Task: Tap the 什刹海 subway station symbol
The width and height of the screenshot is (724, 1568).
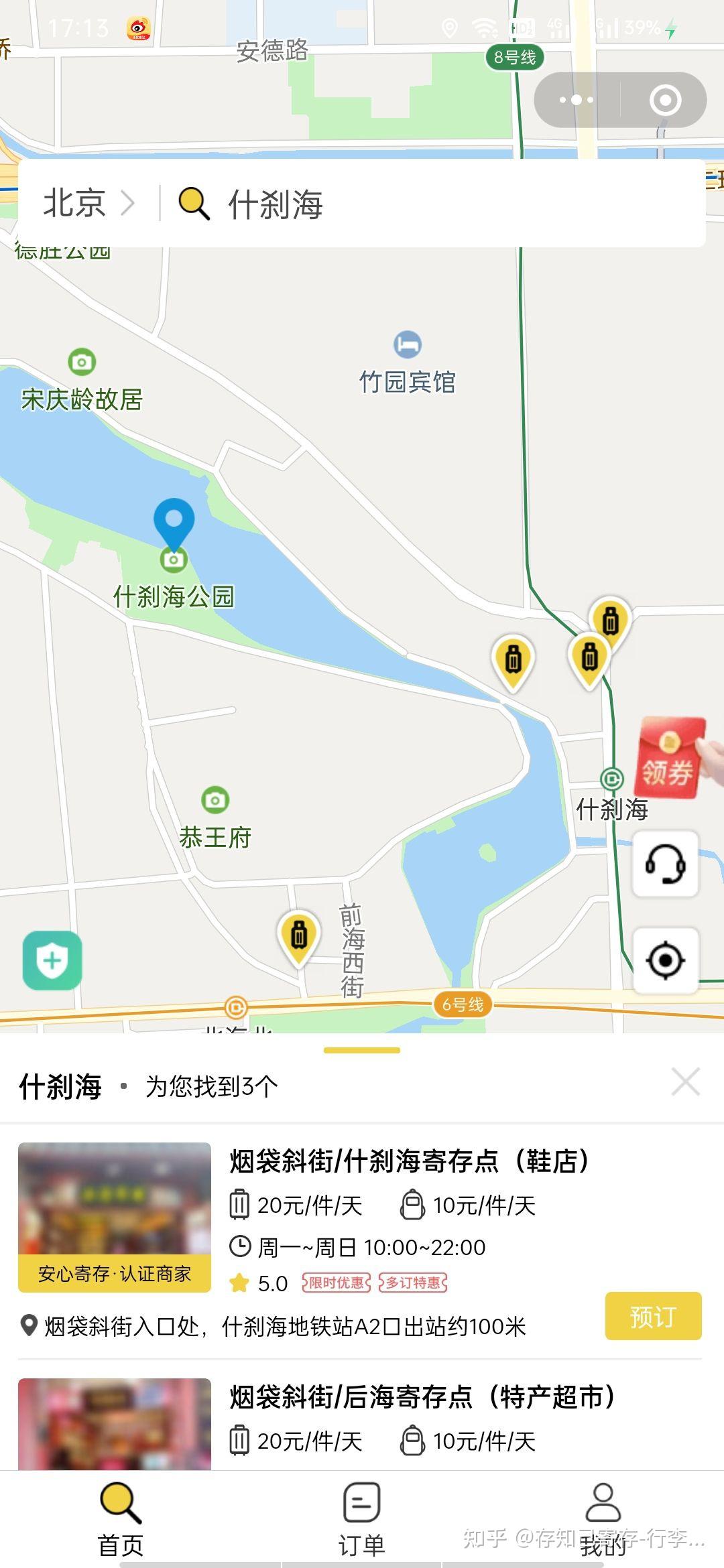Action: [x=611, y=779]
